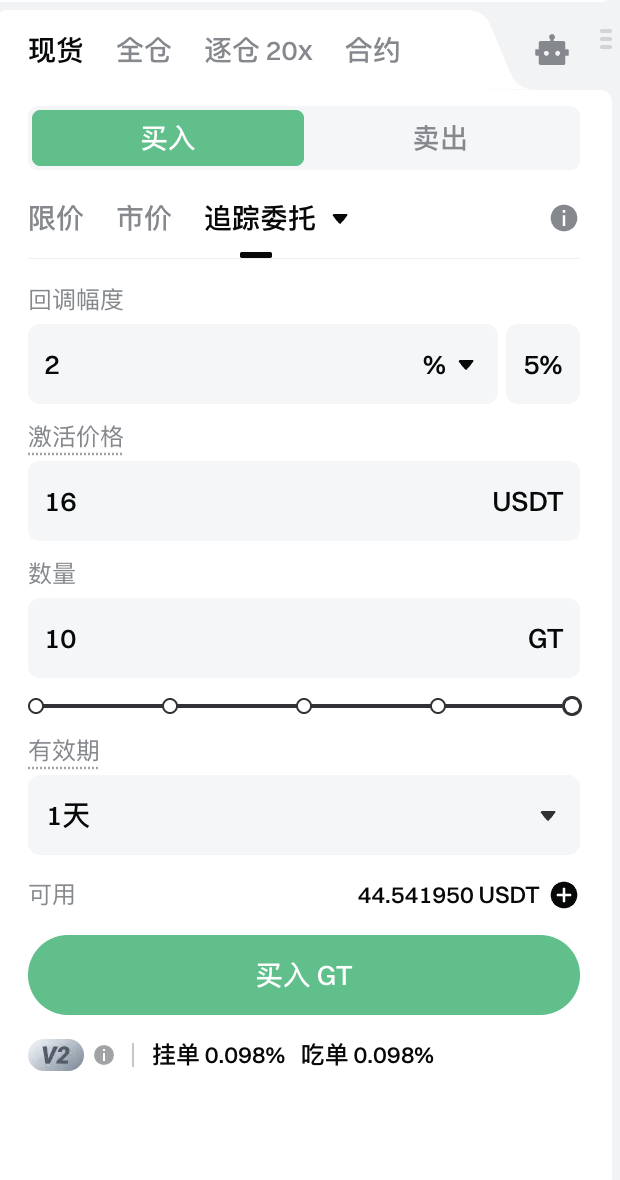Open the 激活价格 explanation label
The width and height of the screenshot is (620, 1180).
pyautogui.click(x=76, y=437)
